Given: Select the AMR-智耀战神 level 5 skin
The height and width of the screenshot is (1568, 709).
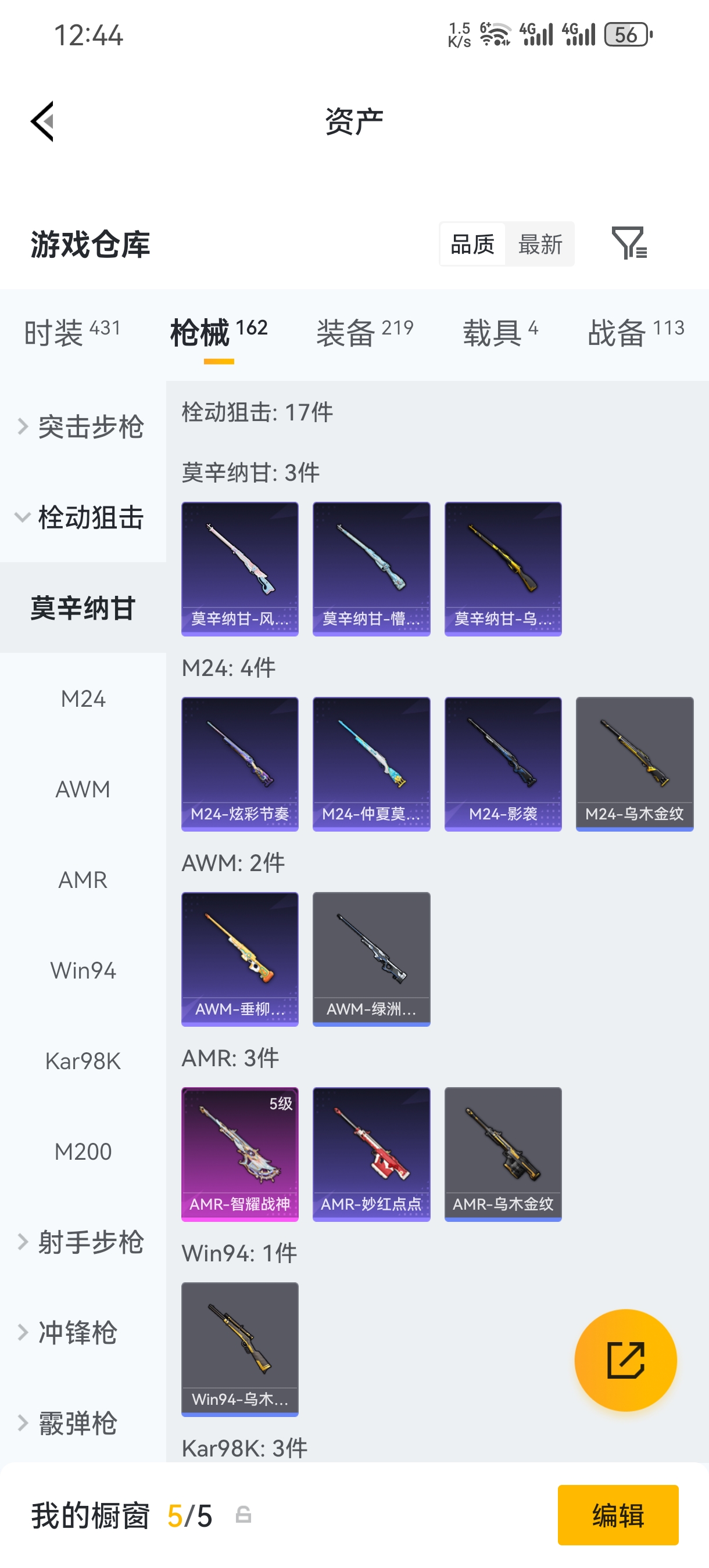Looking at the screenshot, I should [x=239, y=1154].
